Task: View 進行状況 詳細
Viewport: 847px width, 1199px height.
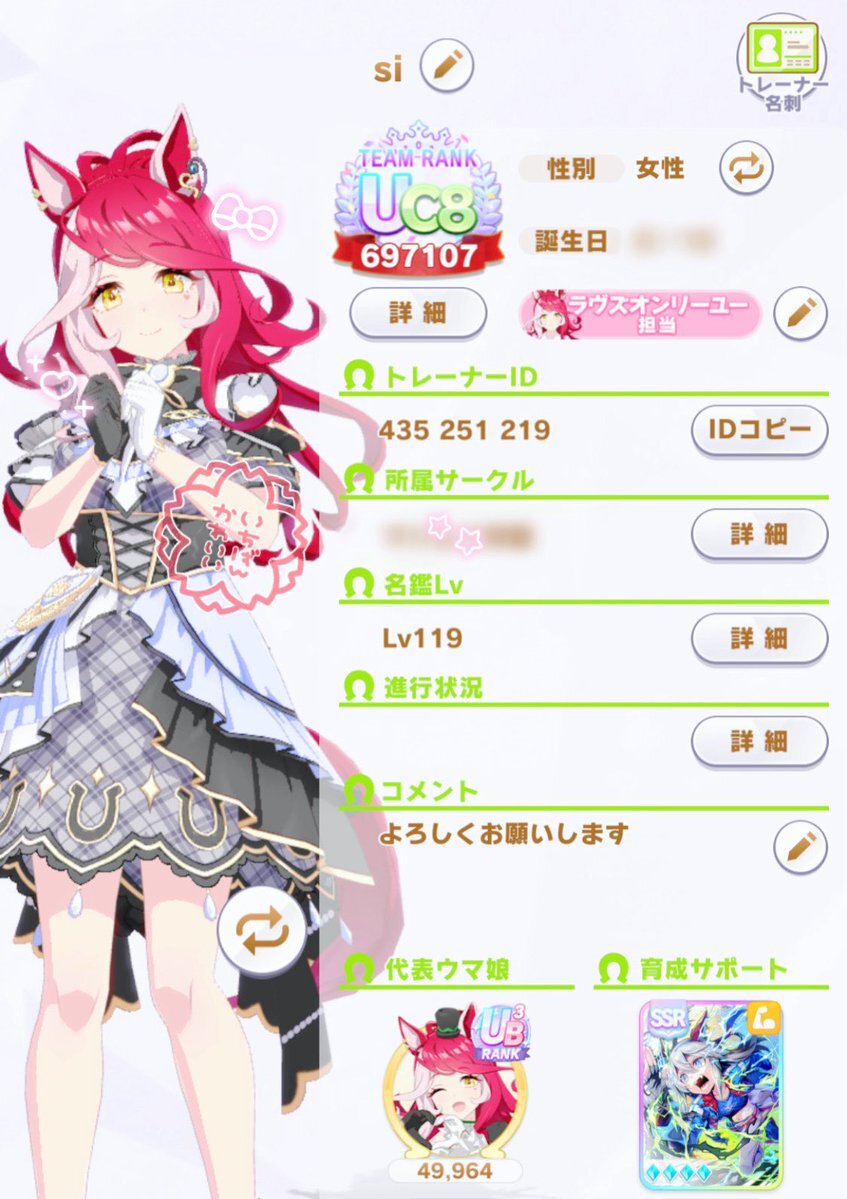Action: pos(759,742)
